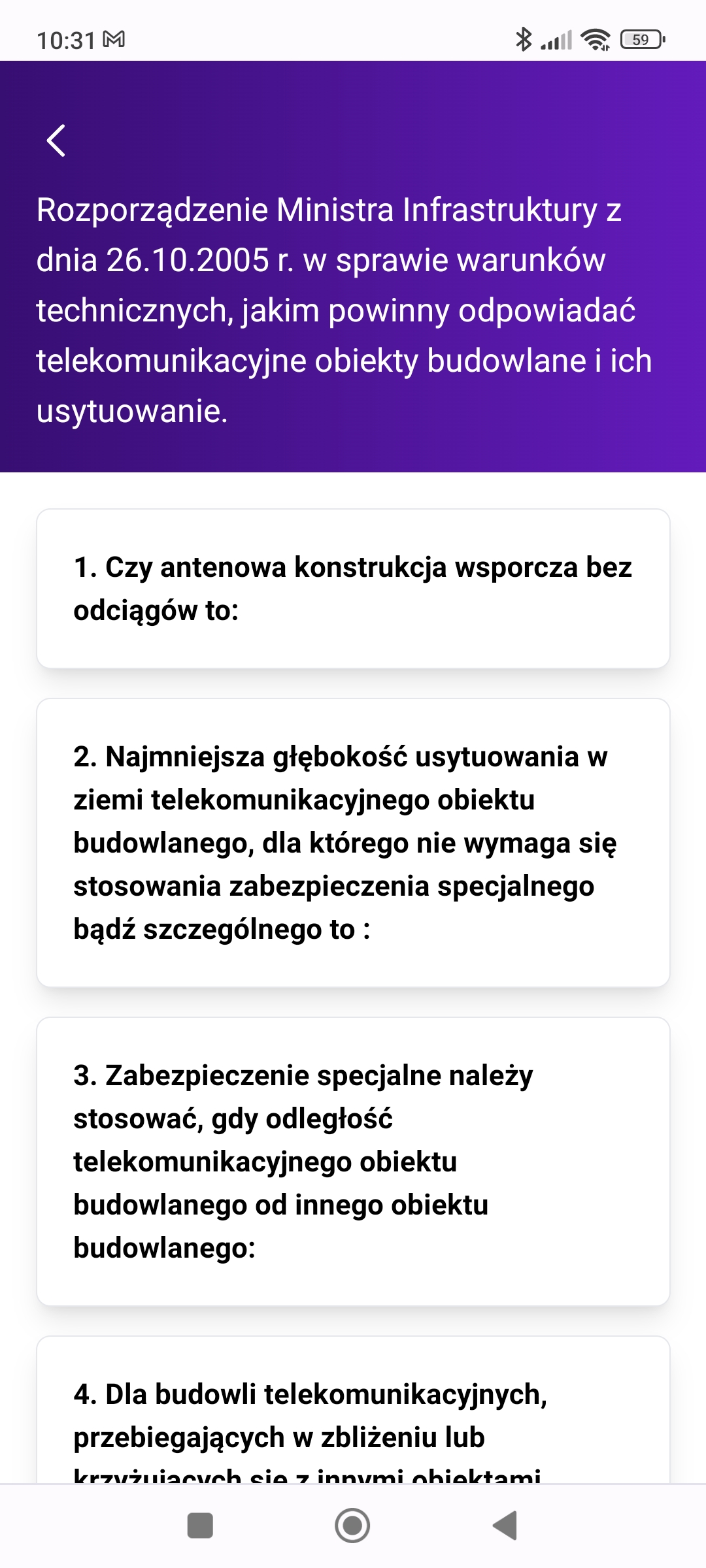Open question 1 about antenowa konstrukcja wsporcza
This screenshot has height=1568, width=706.
click(x=353, y=589)
